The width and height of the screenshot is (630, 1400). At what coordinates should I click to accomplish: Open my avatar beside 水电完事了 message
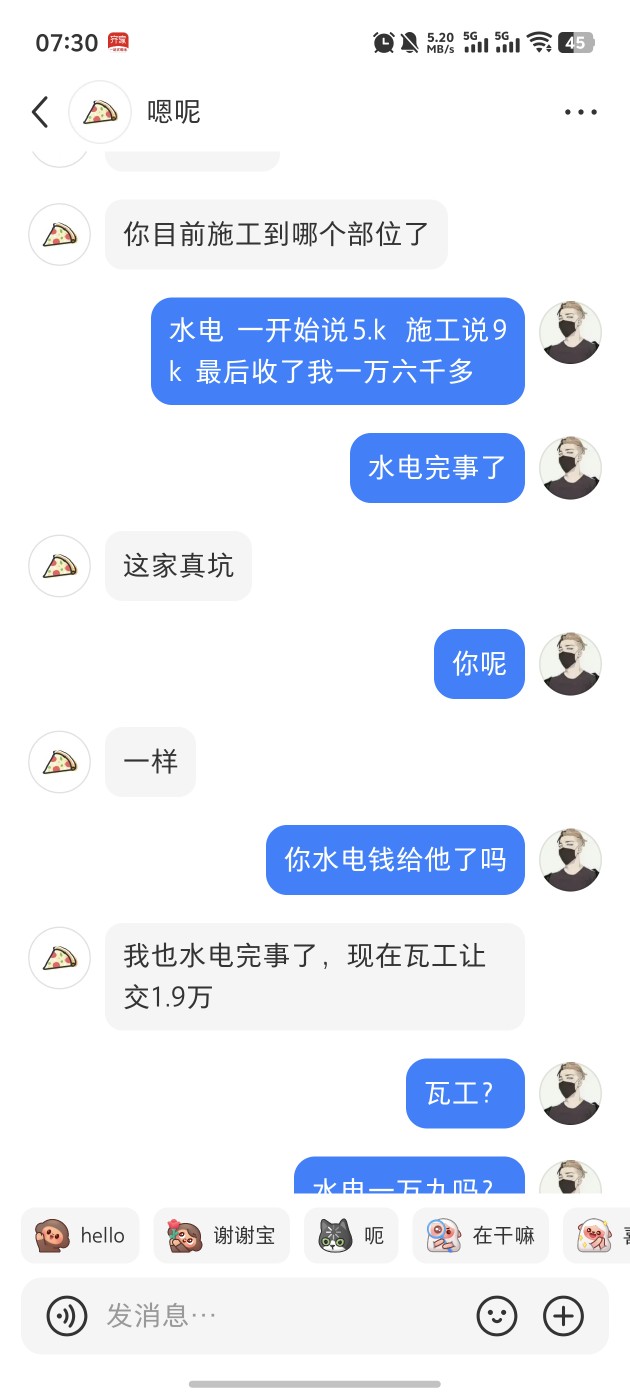point(570,468)
